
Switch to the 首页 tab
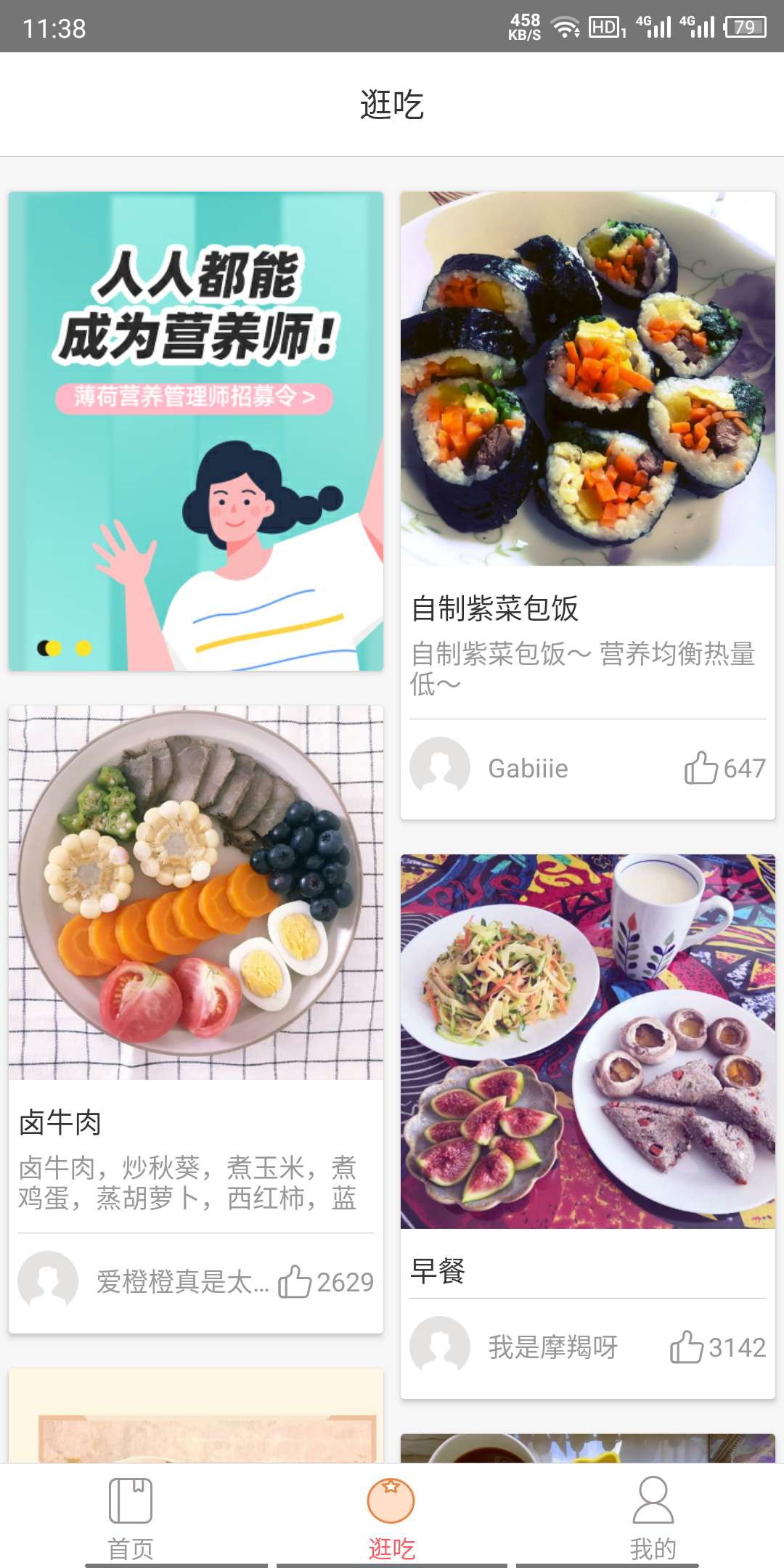click(x=131, y=1516)
